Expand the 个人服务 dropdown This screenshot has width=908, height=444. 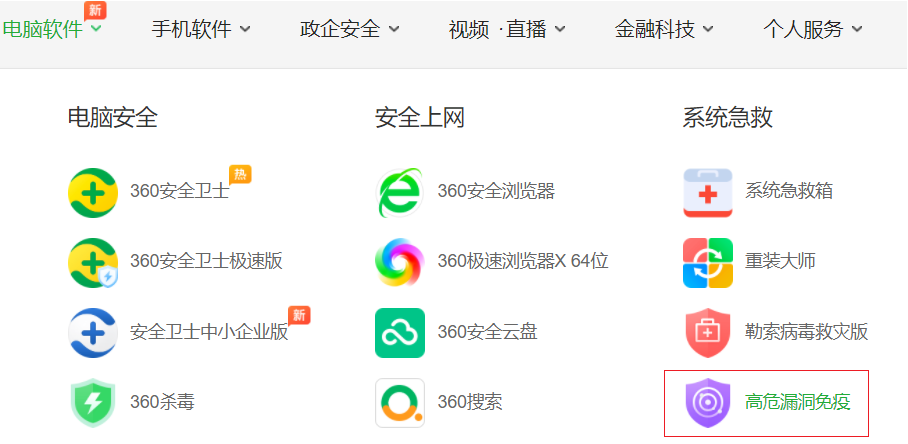[812, 29]
